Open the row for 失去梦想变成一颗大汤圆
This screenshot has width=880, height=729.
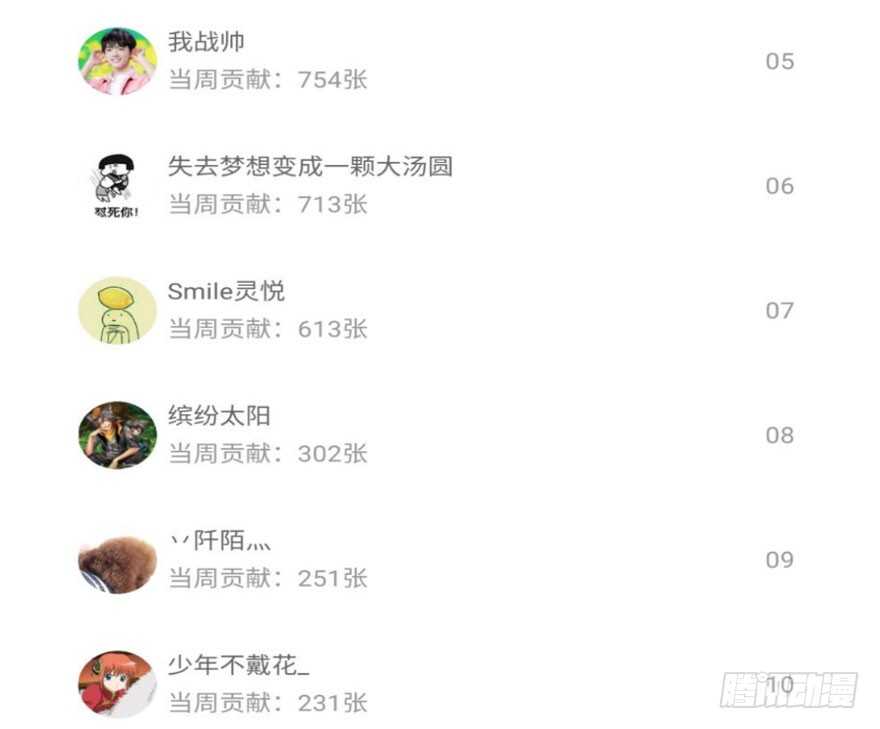440,186
